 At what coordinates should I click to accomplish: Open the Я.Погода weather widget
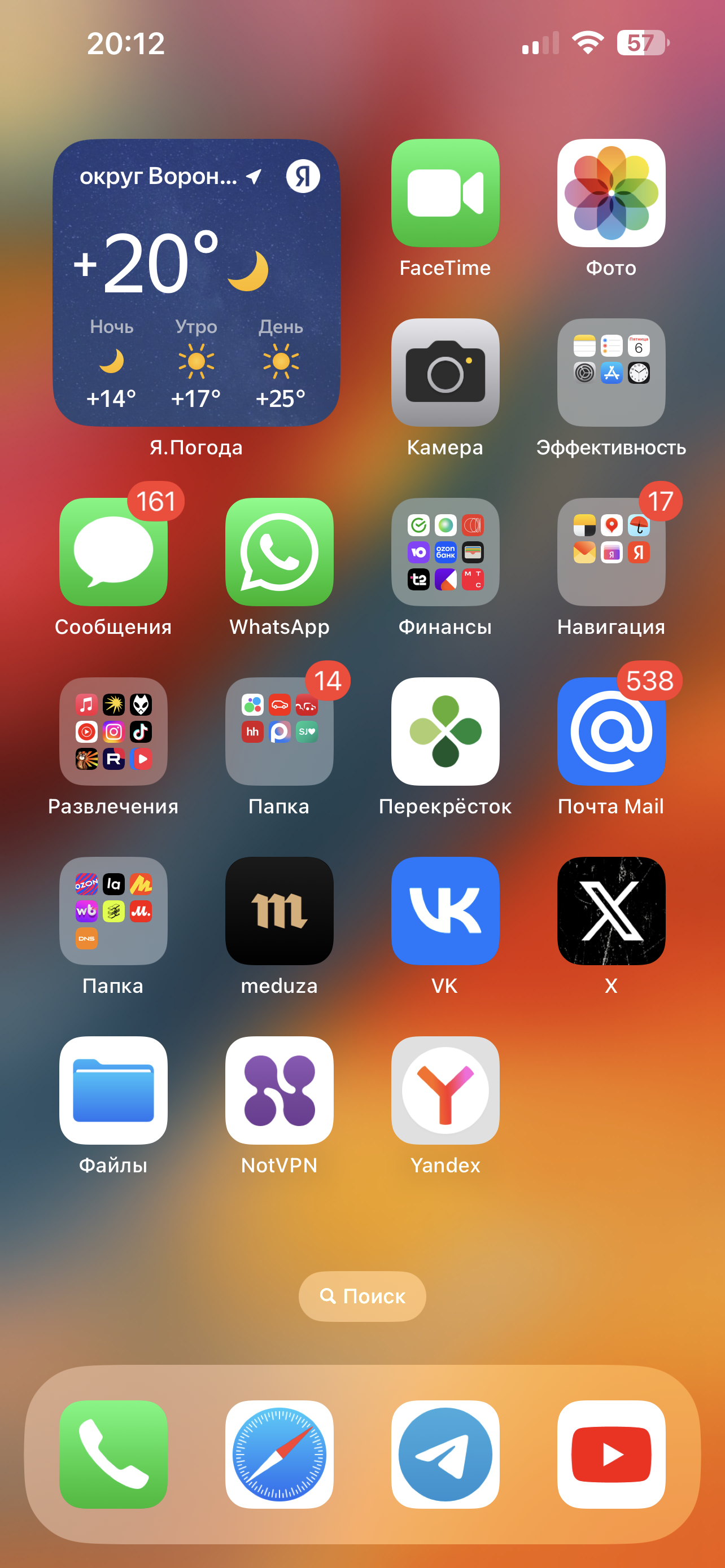[196, 282]
